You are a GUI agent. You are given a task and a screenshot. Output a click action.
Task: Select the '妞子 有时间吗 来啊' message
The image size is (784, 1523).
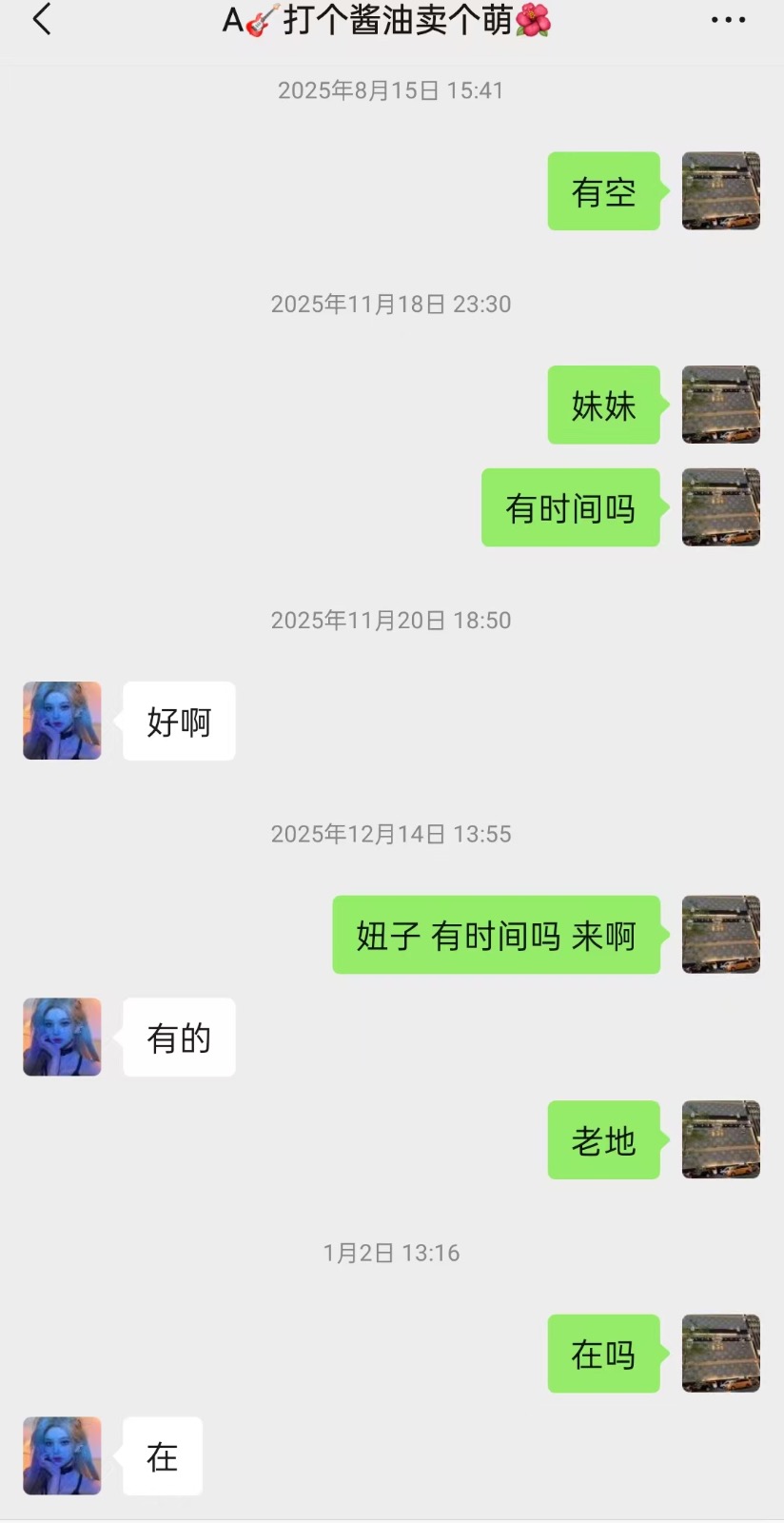tap(495, 935)
